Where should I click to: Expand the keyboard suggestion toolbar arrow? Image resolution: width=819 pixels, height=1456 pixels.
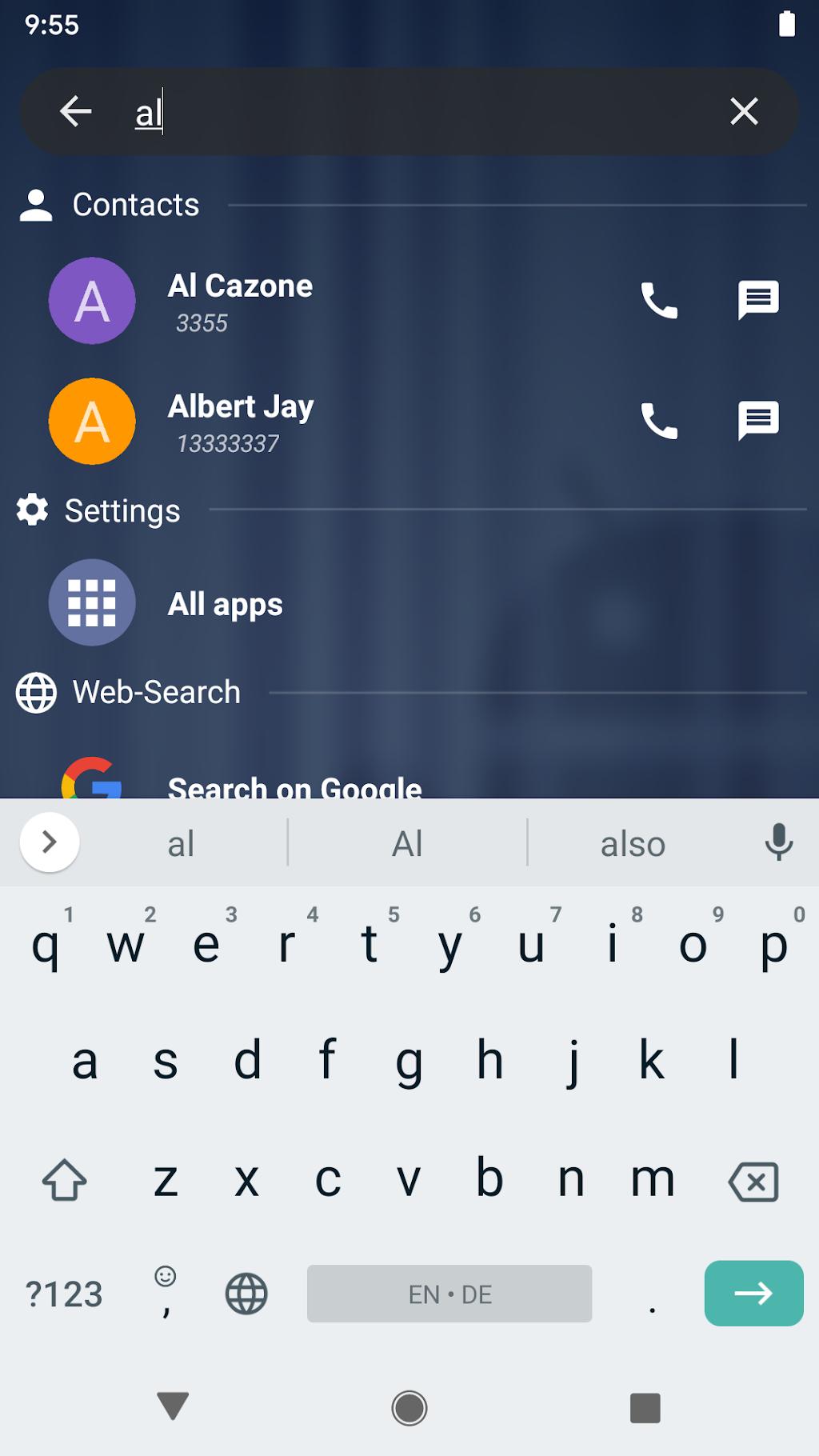pos(50,842)
